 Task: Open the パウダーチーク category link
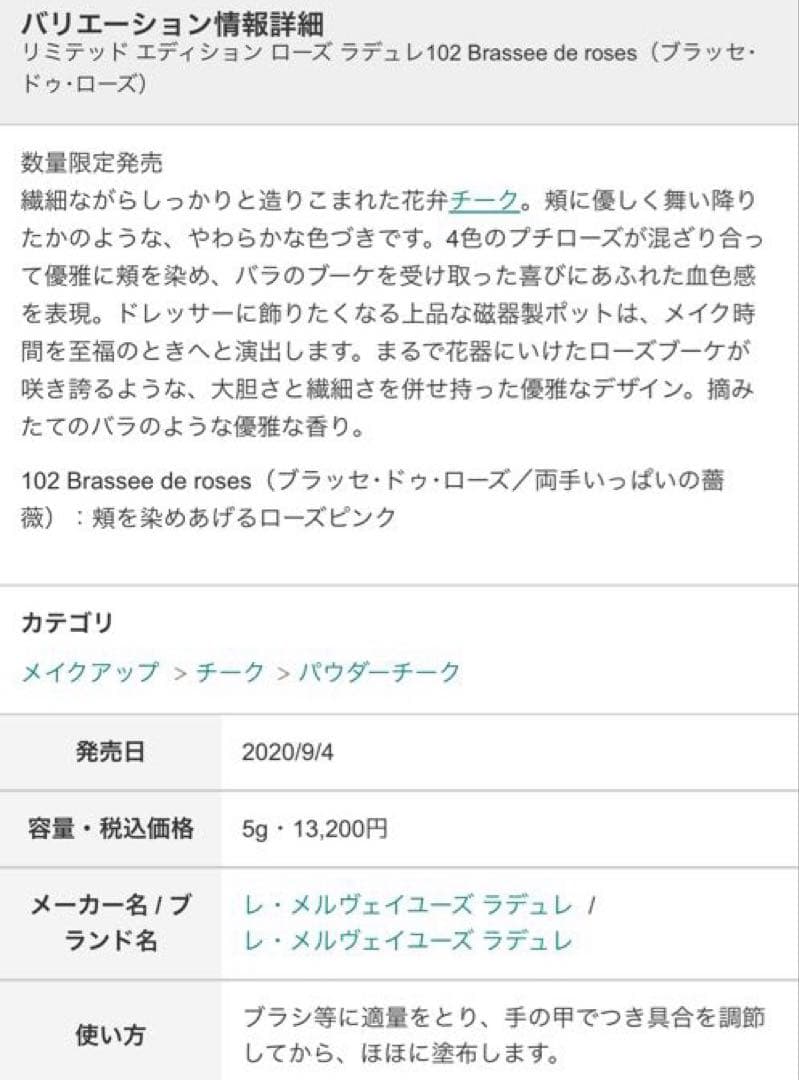pos(380,674)
